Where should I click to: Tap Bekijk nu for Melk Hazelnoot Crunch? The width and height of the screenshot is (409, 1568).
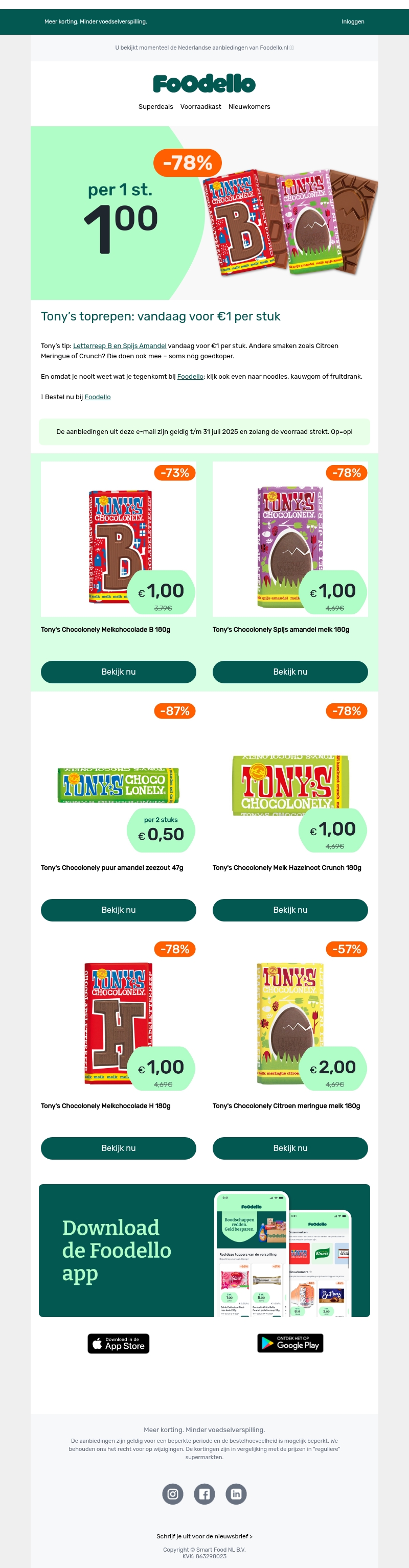tap(290, 909)
